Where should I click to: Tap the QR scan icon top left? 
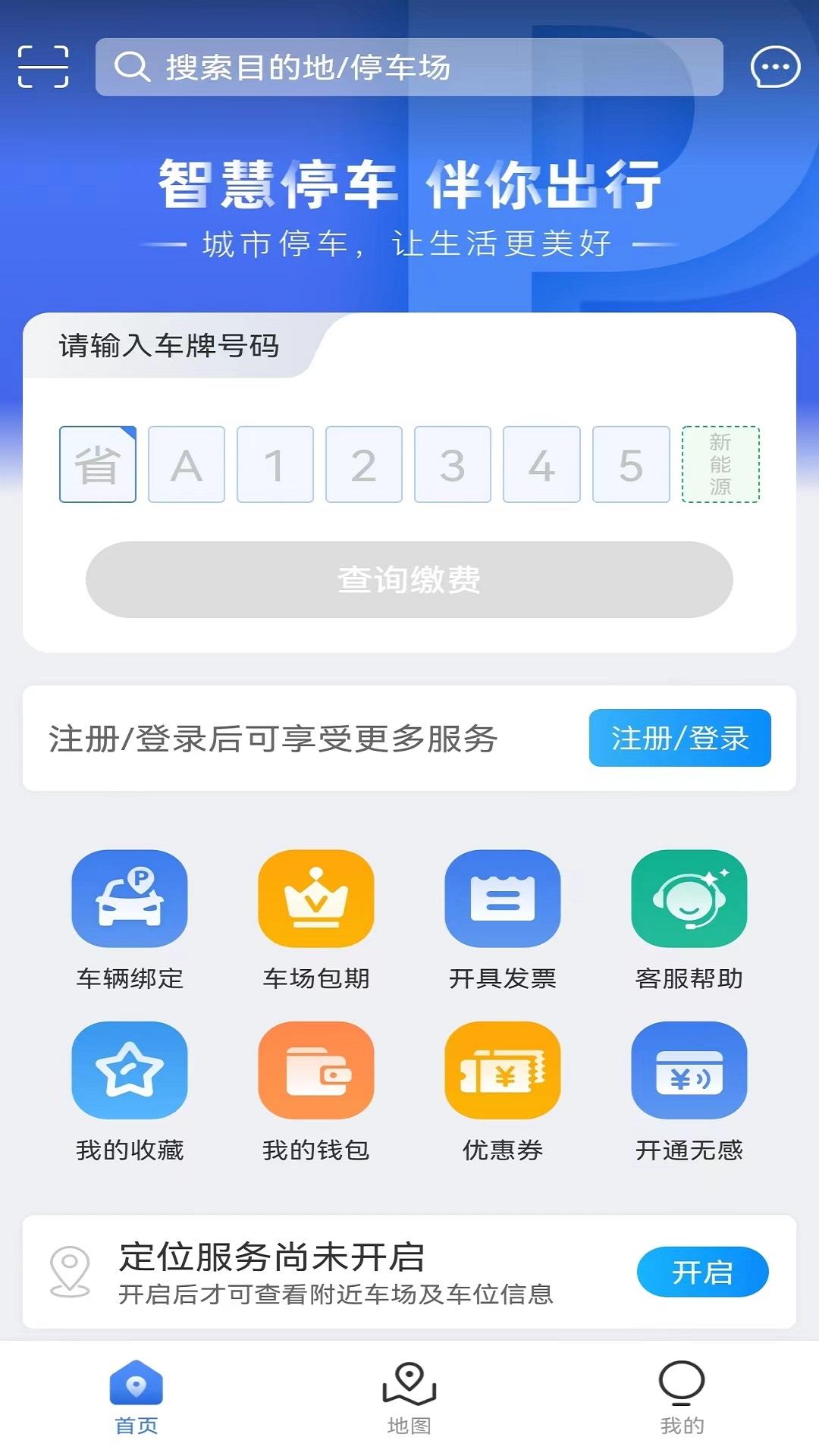point(42,68)
